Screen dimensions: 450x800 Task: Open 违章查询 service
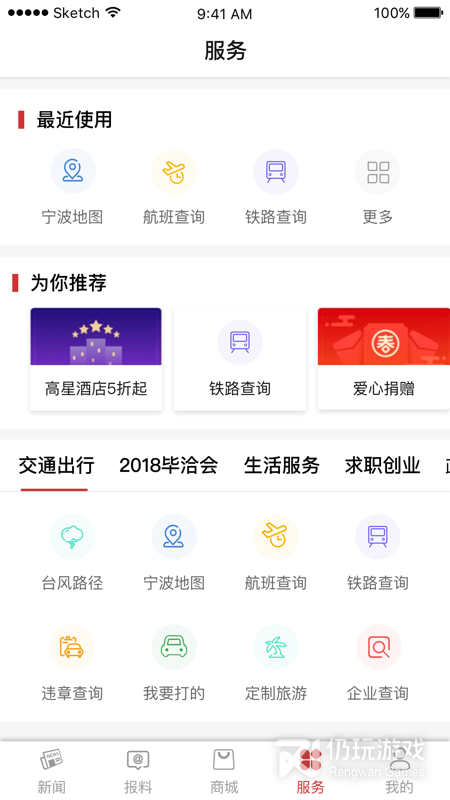coord(72,663)
